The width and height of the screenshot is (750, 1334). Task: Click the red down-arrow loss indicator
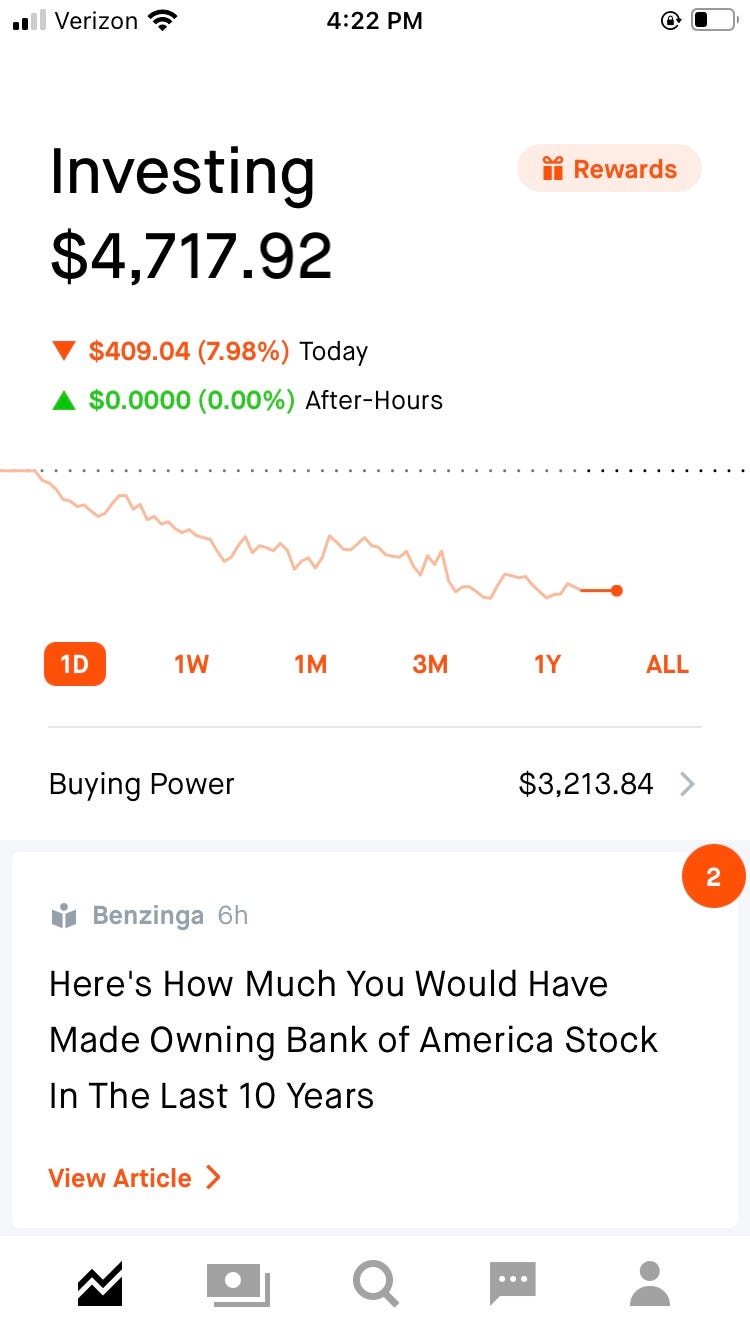tap(64, 351)
